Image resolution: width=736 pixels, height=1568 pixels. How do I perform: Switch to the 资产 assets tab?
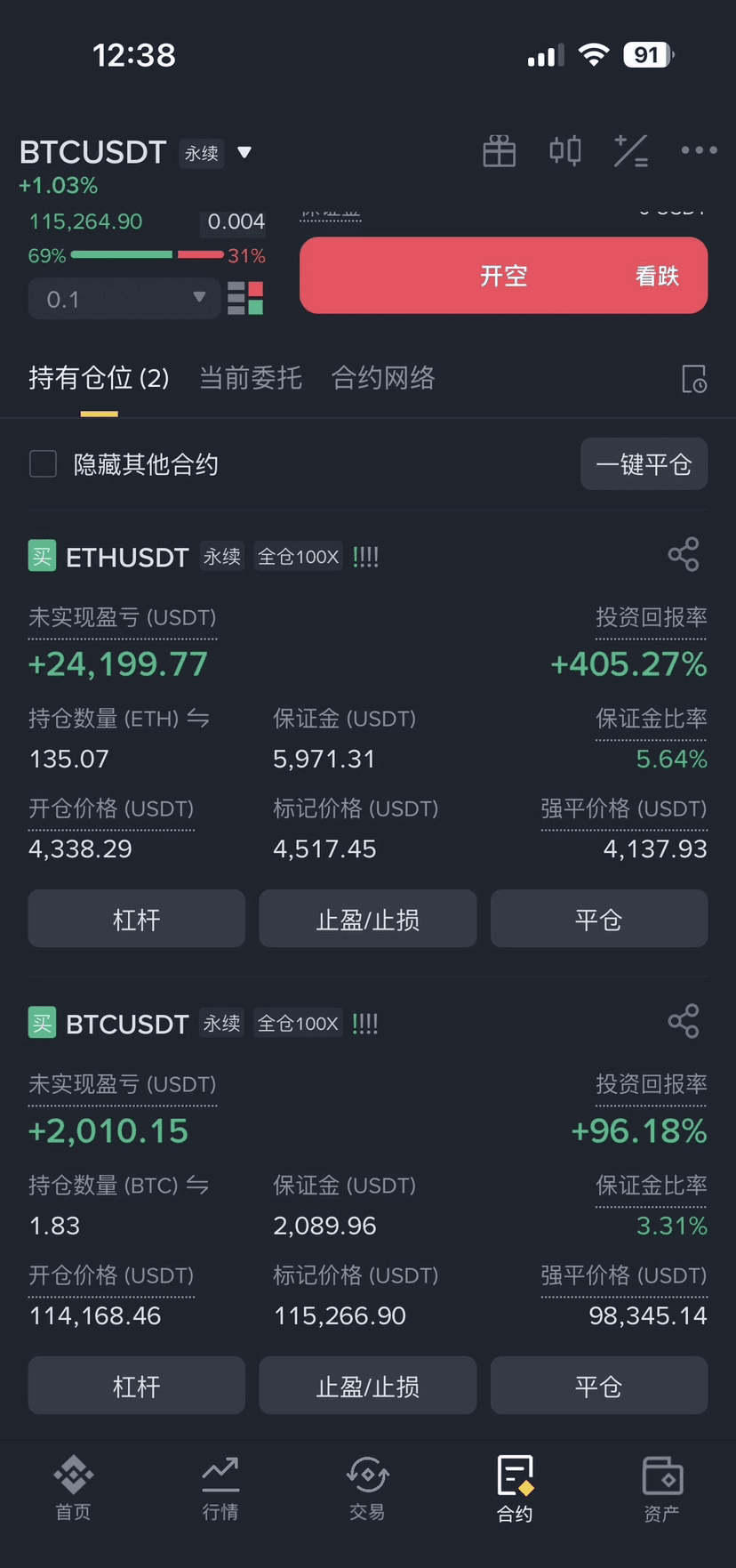click(661, 1488)
